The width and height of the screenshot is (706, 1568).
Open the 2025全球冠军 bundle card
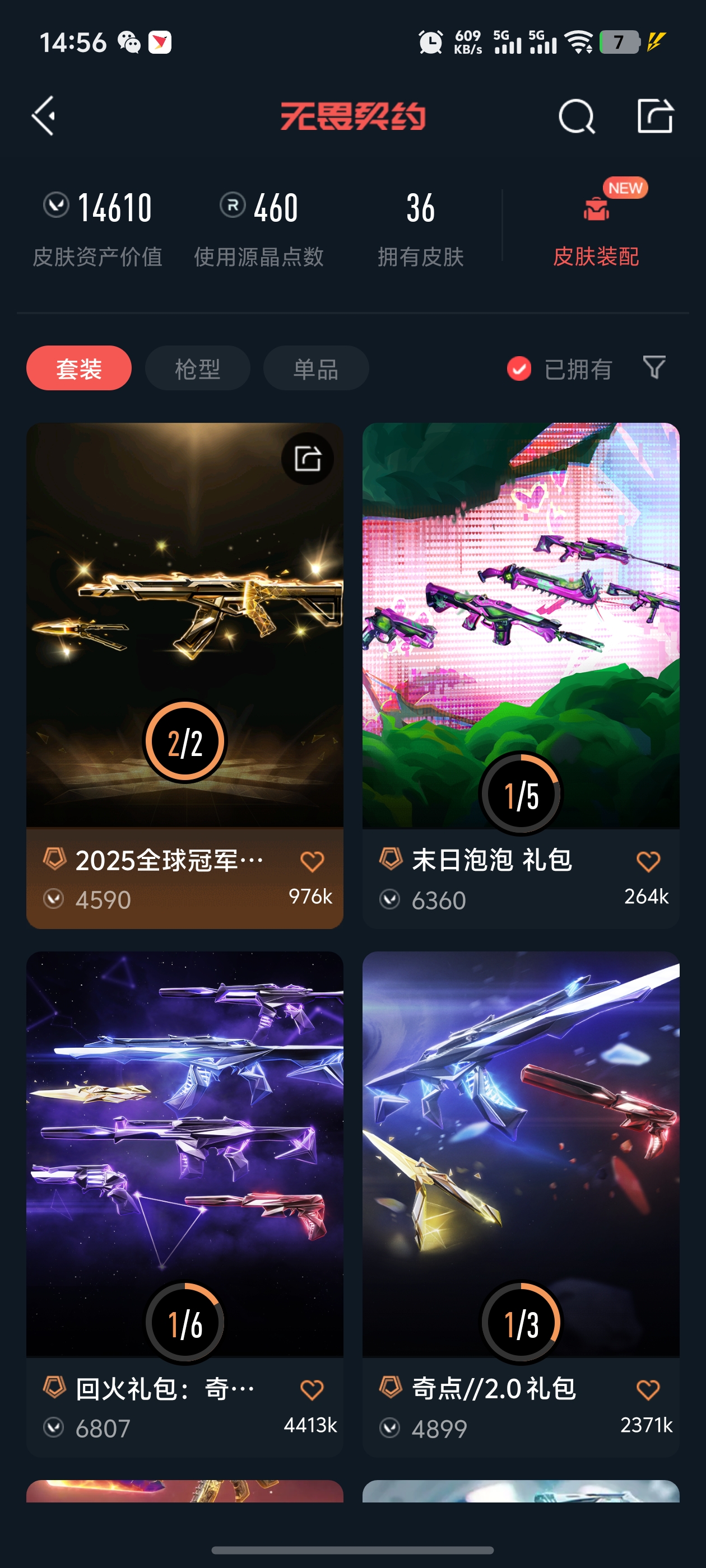click(x=184, y=627)
